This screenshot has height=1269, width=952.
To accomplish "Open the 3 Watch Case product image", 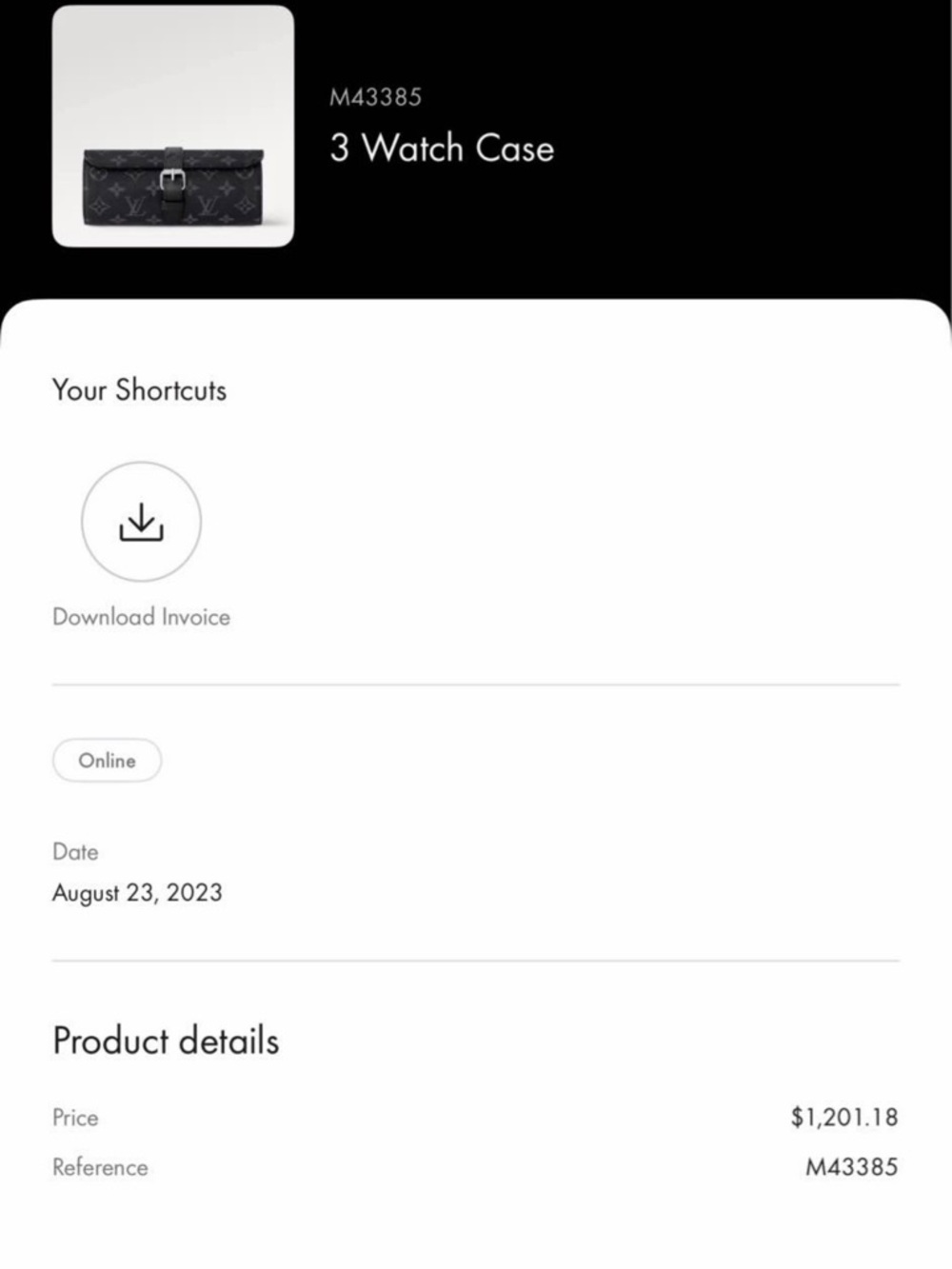I will [x=173, y=127].
